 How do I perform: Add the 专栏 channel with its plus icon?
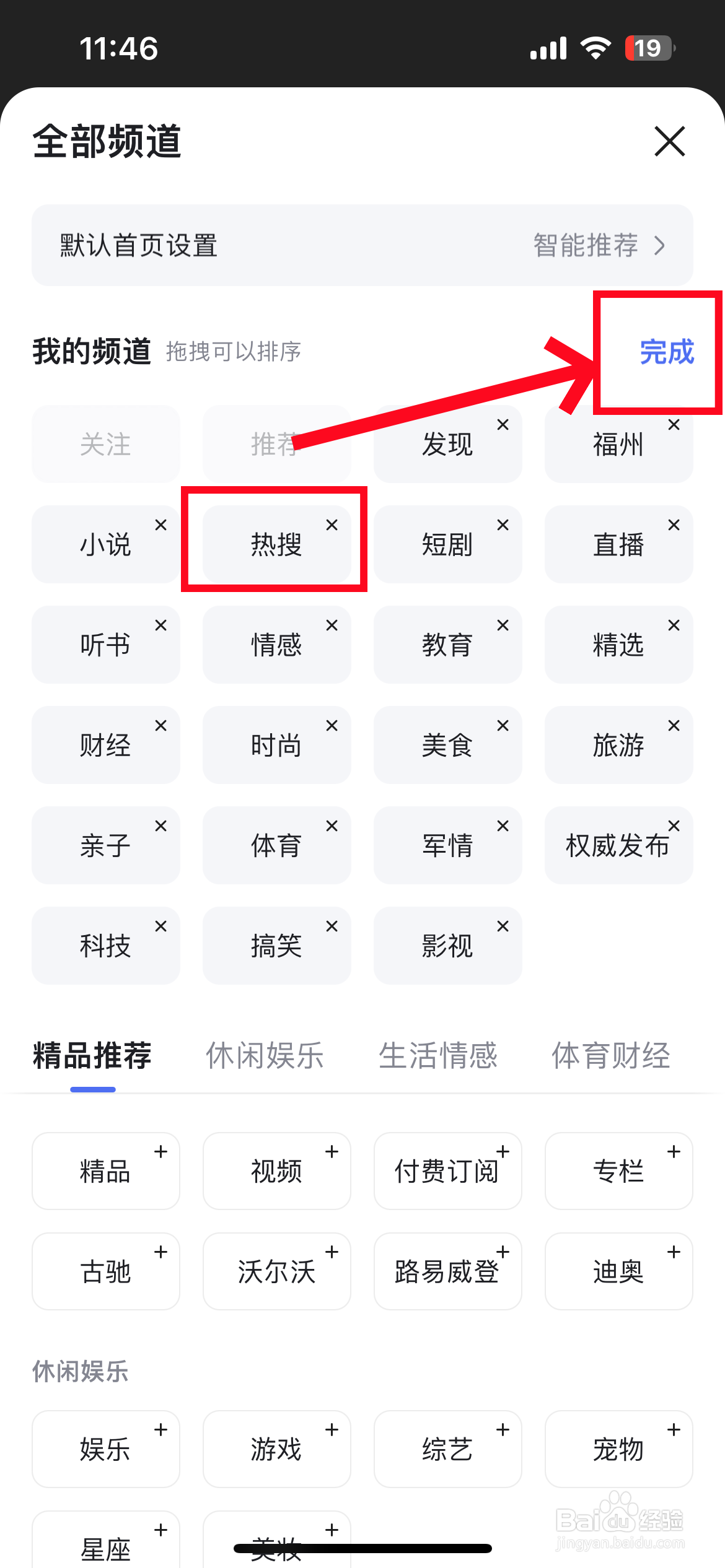click(674, 1152)
